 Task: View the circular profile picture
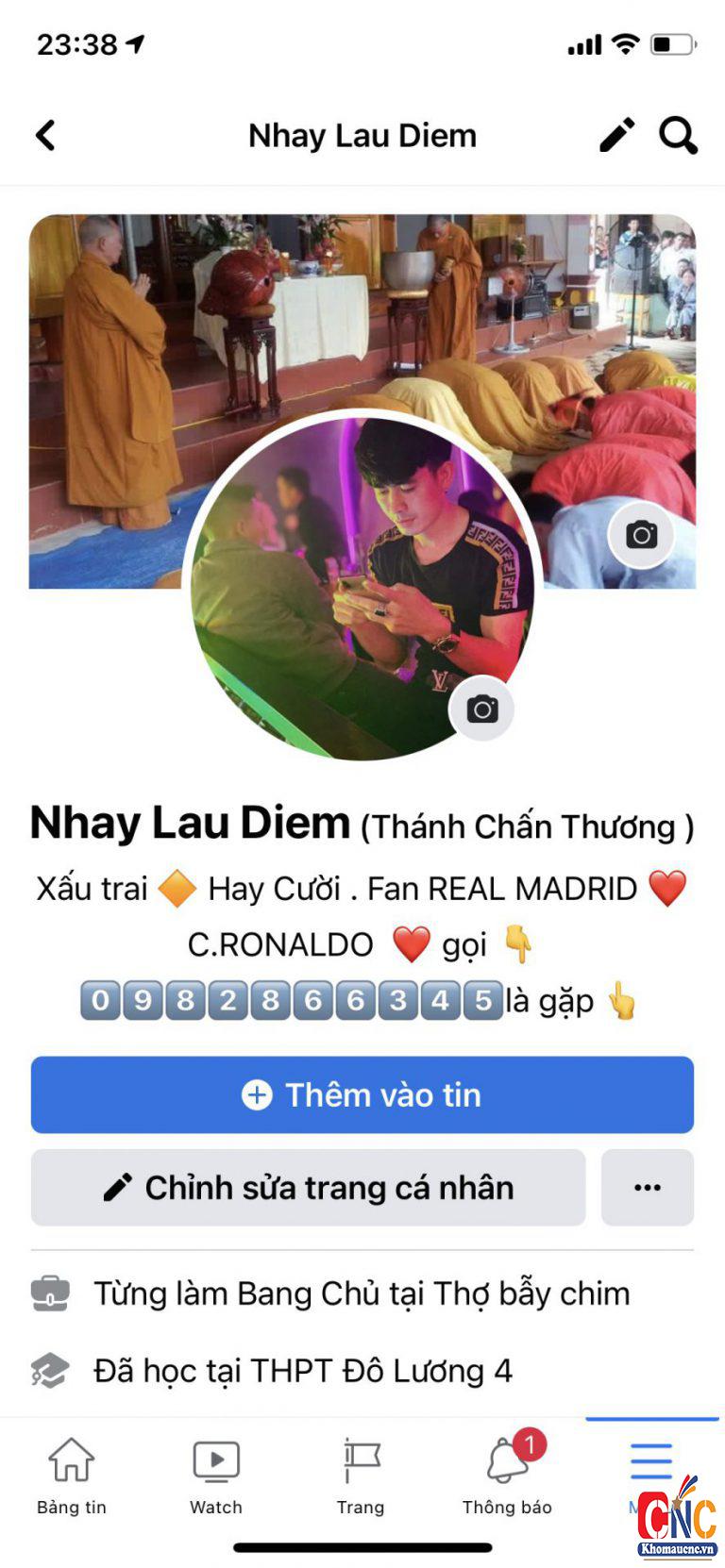(362, 587)
